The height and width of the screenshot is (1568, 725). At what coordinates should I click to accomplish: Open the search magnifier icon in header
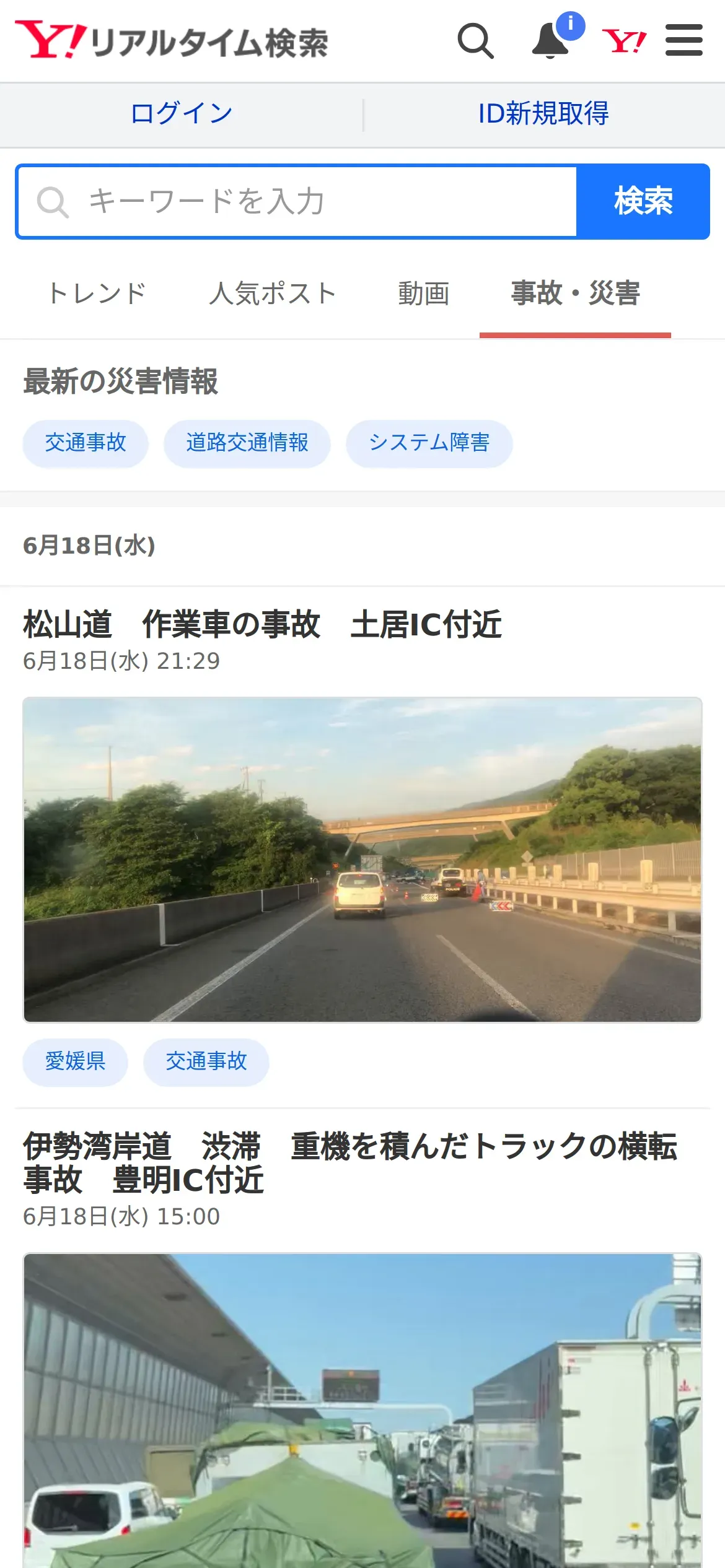(475, 41)
